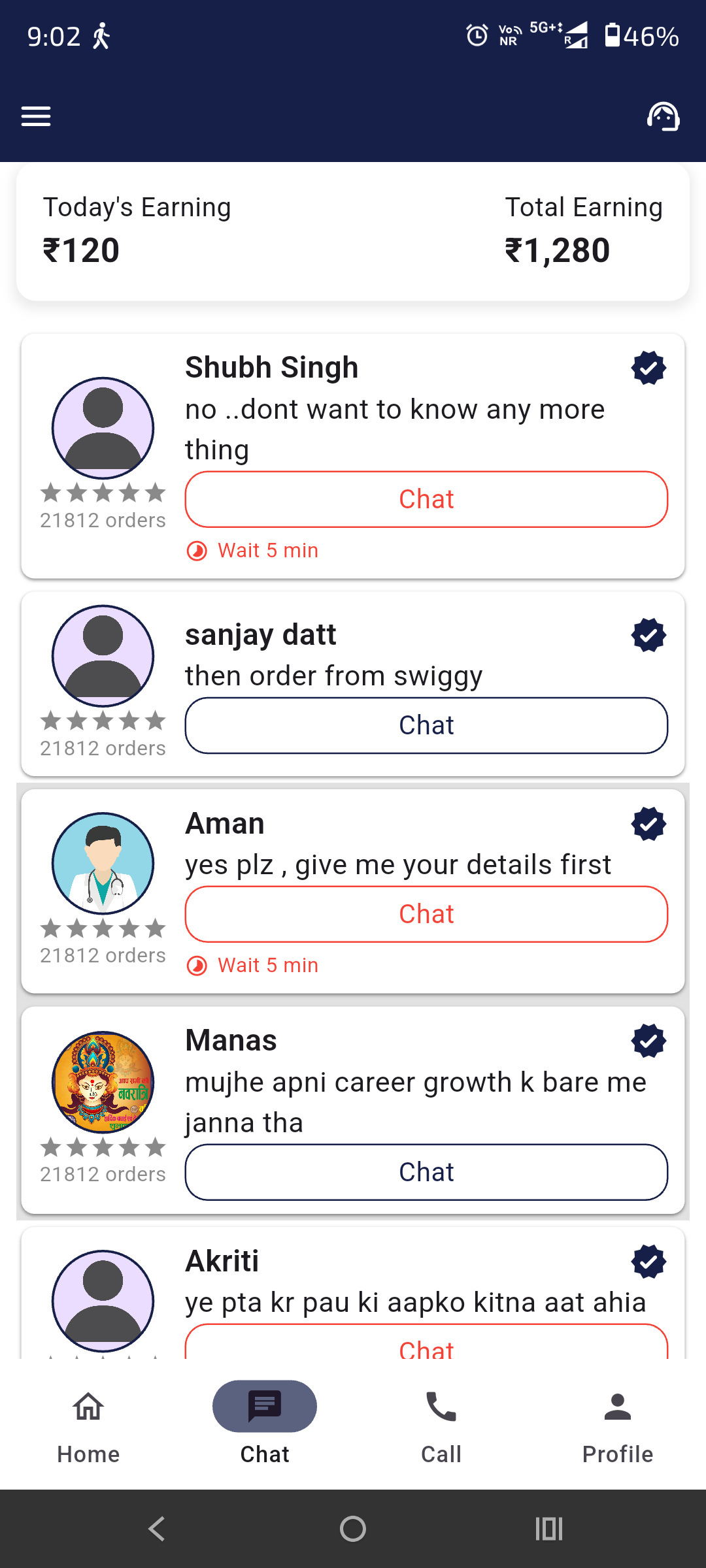
Task: Open Manas's profile picture
Action: coord(103,1082)
